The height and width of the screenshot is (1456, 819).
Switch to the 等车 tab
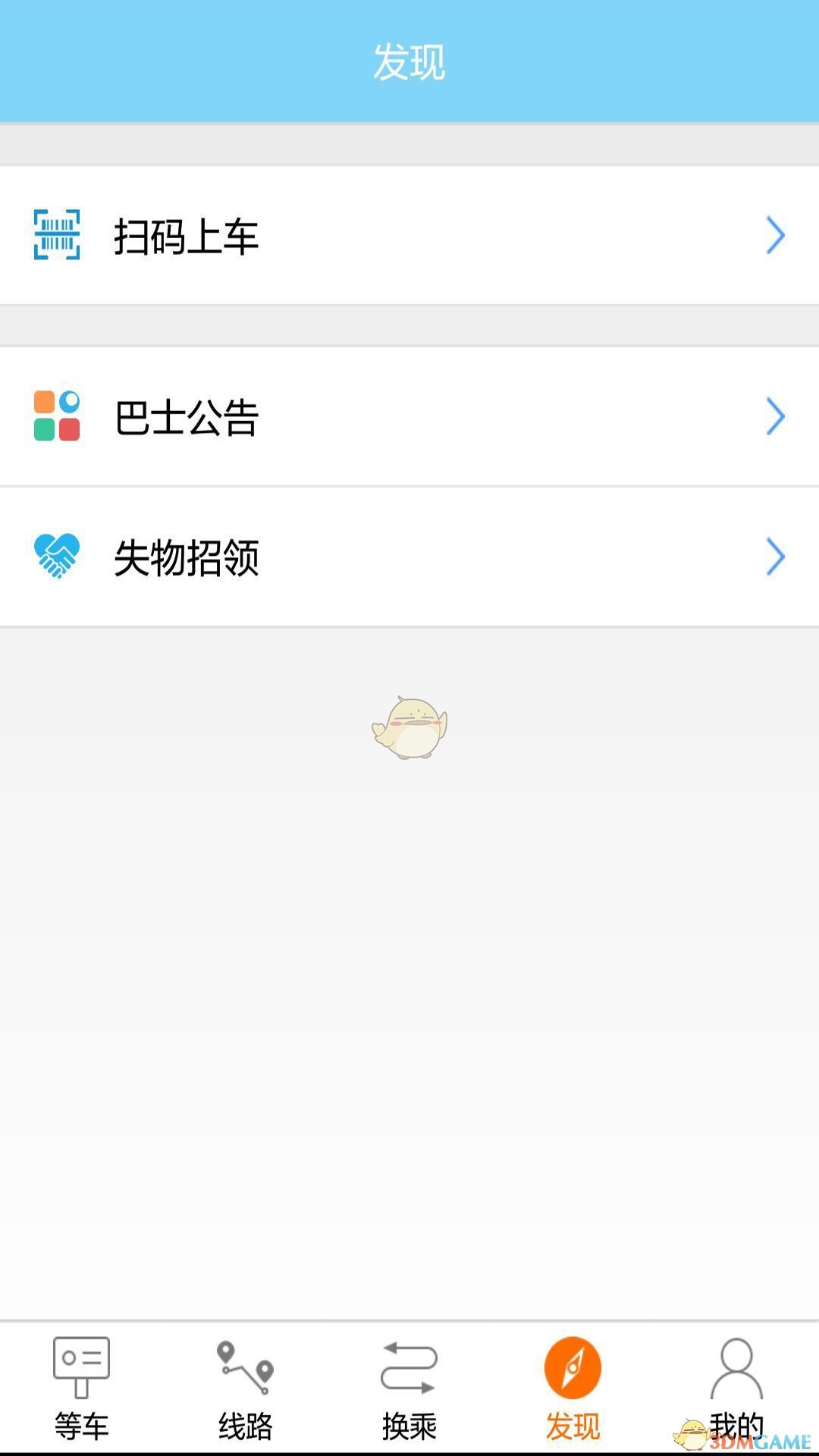click(82, 1389)
